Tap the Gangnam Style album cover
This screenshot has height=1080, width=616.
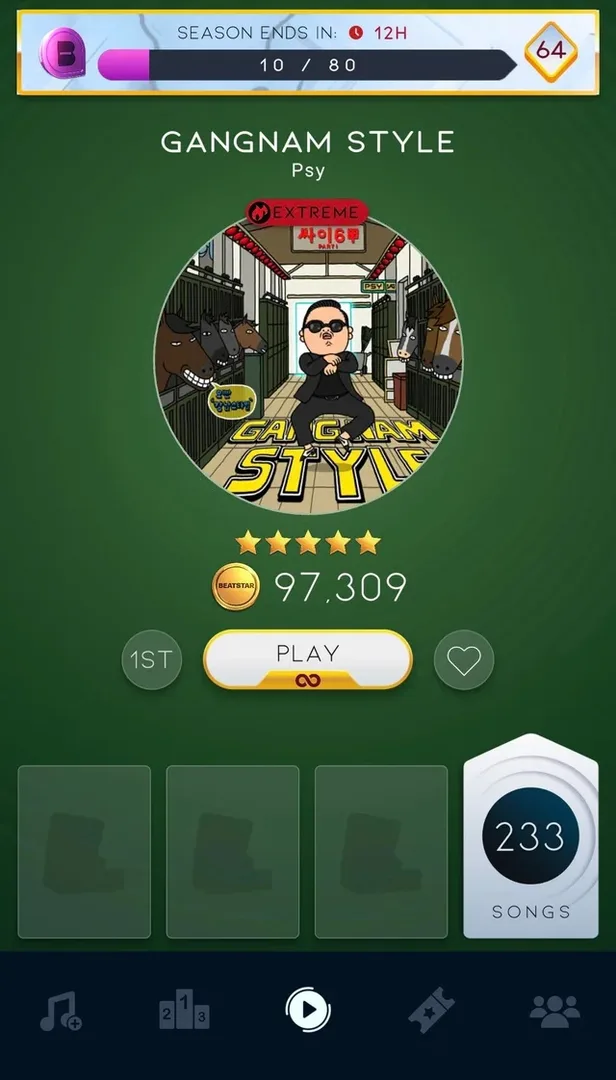(308, 362)
